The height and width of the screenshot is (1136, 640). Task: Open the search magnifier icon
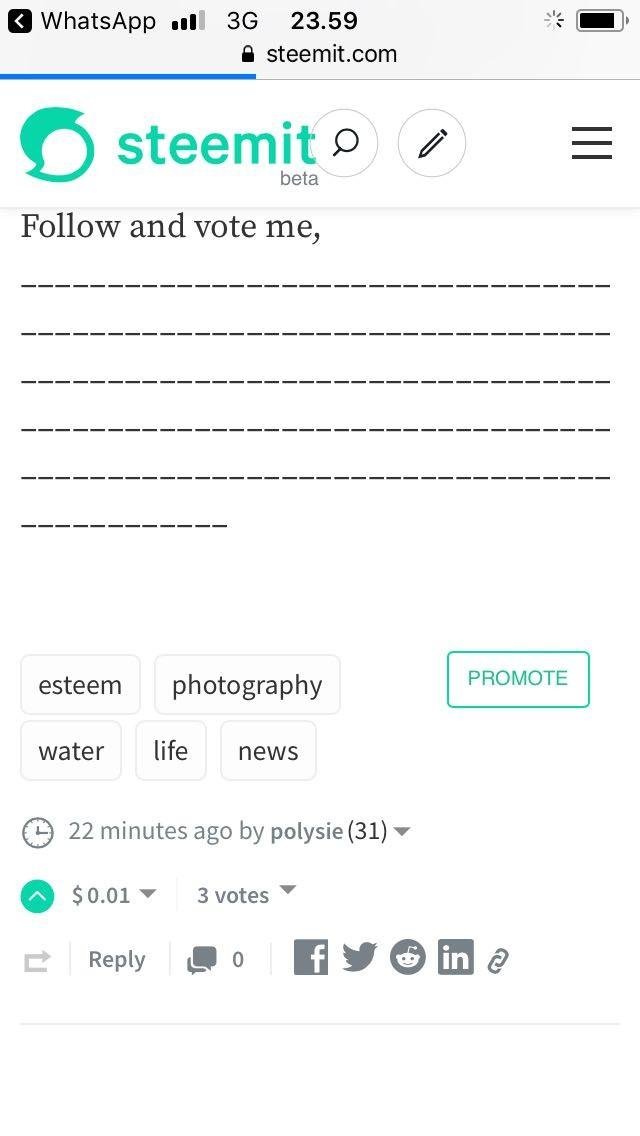[x=344, y=143]
